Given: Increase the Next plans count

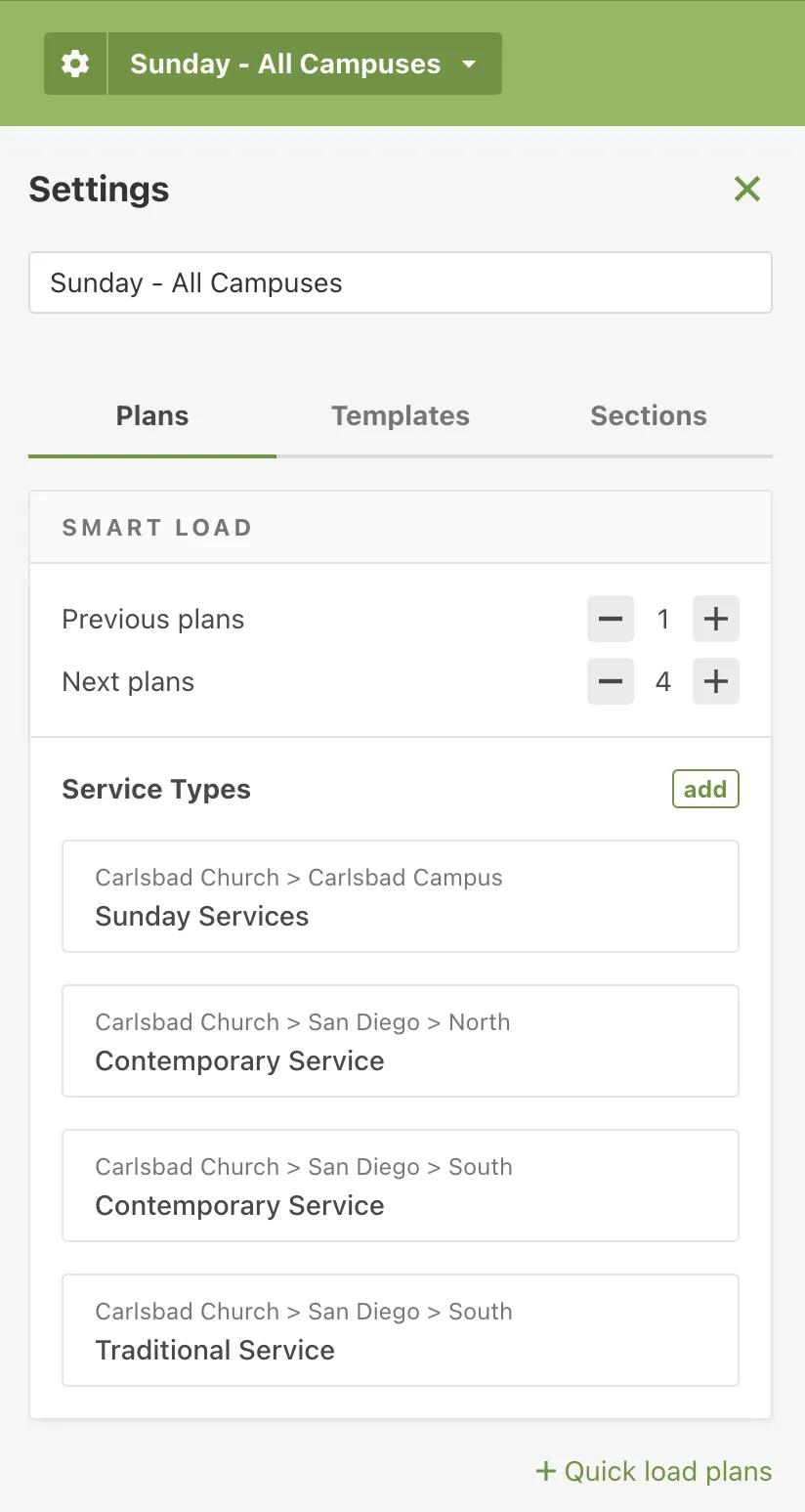Looking at the screenshot, I should (716, 682).
